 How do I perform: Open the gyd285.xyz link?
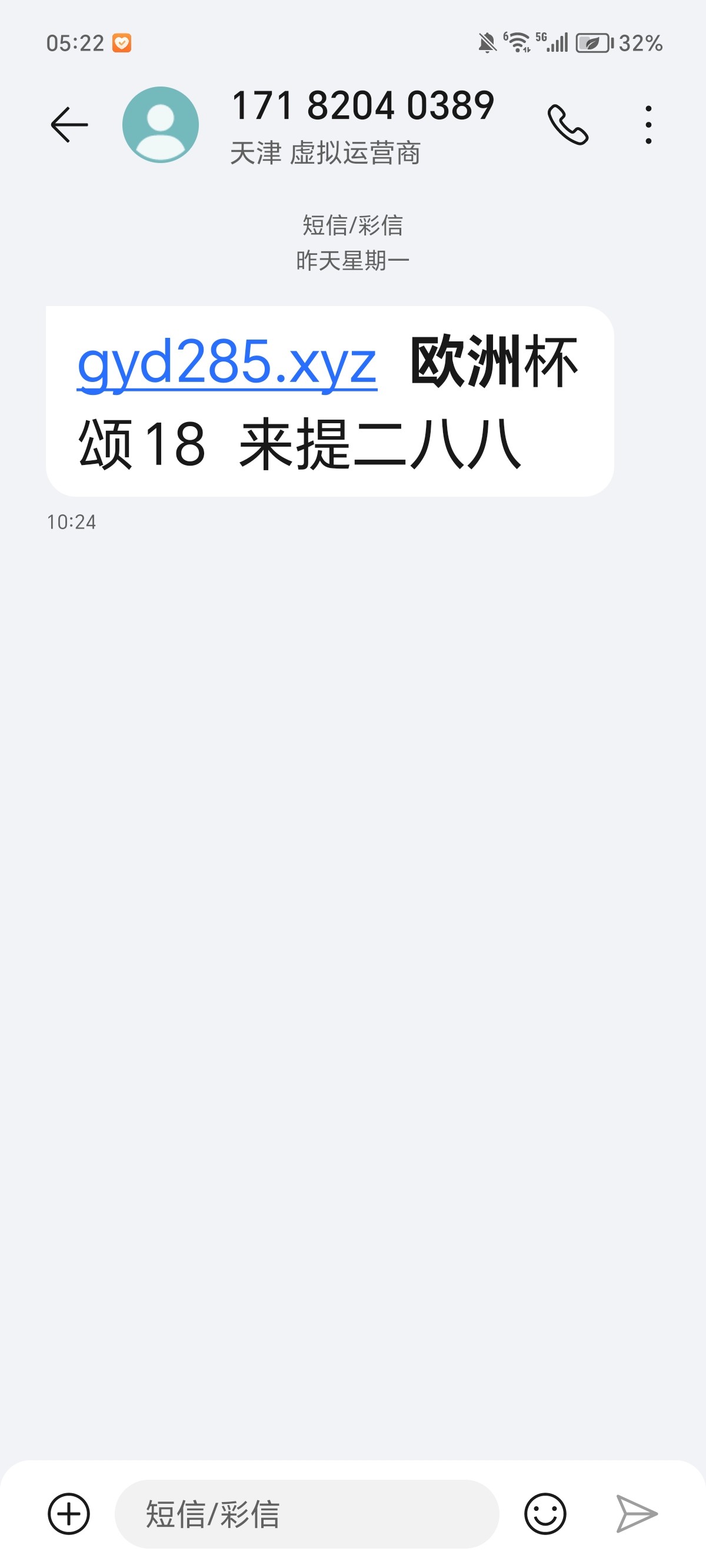pos(227,363)
